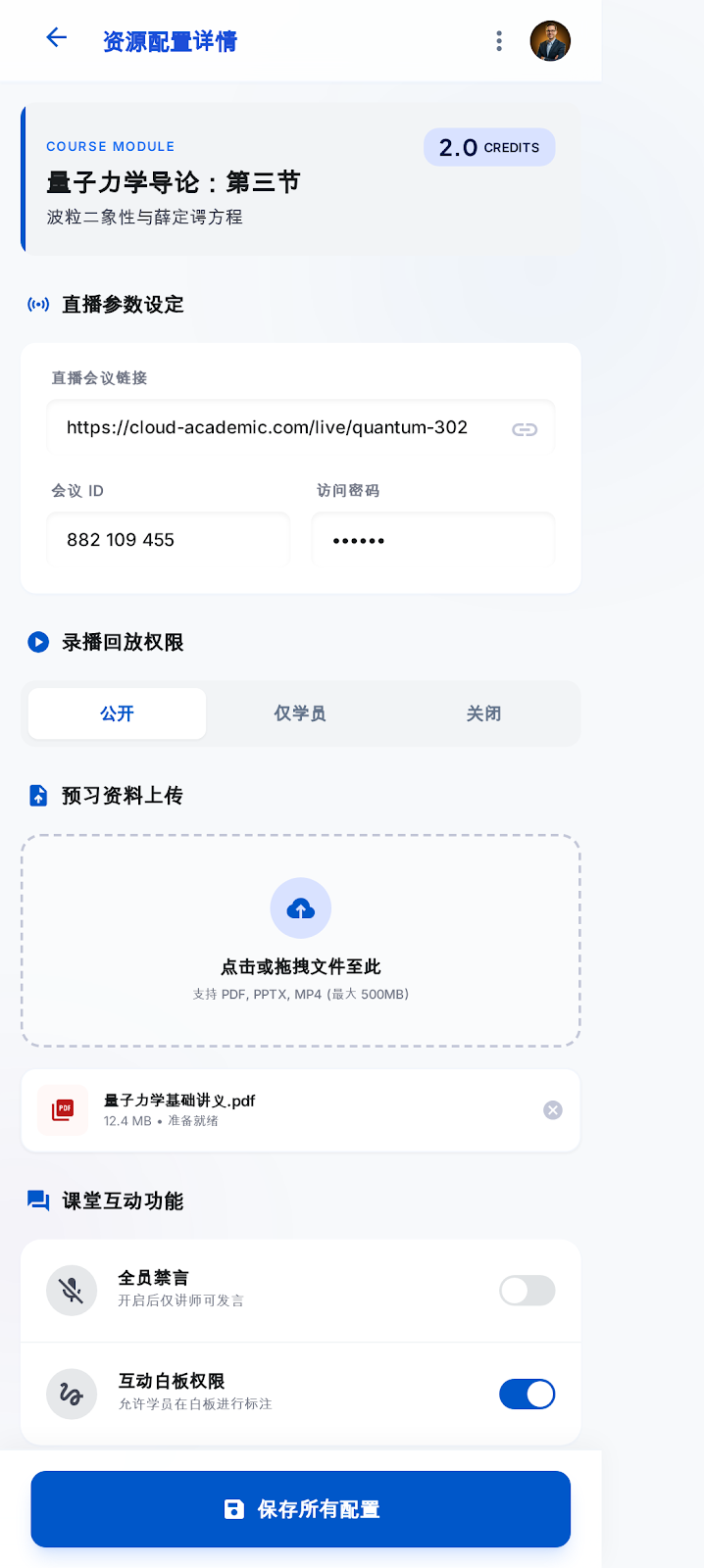
Task: Turn off 互动白板权限 switch
Action: (527, 1394)
